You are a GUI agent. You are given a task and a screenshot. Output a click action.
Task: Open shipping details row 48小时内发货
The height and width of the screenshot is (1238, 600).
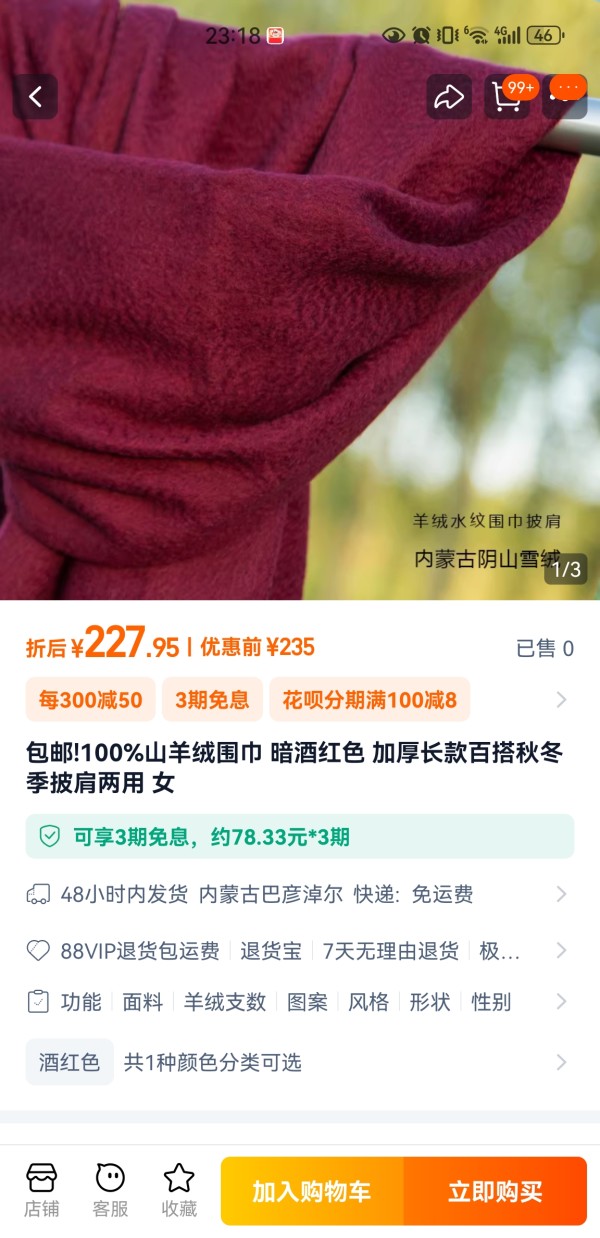click(x=300, y=894)
